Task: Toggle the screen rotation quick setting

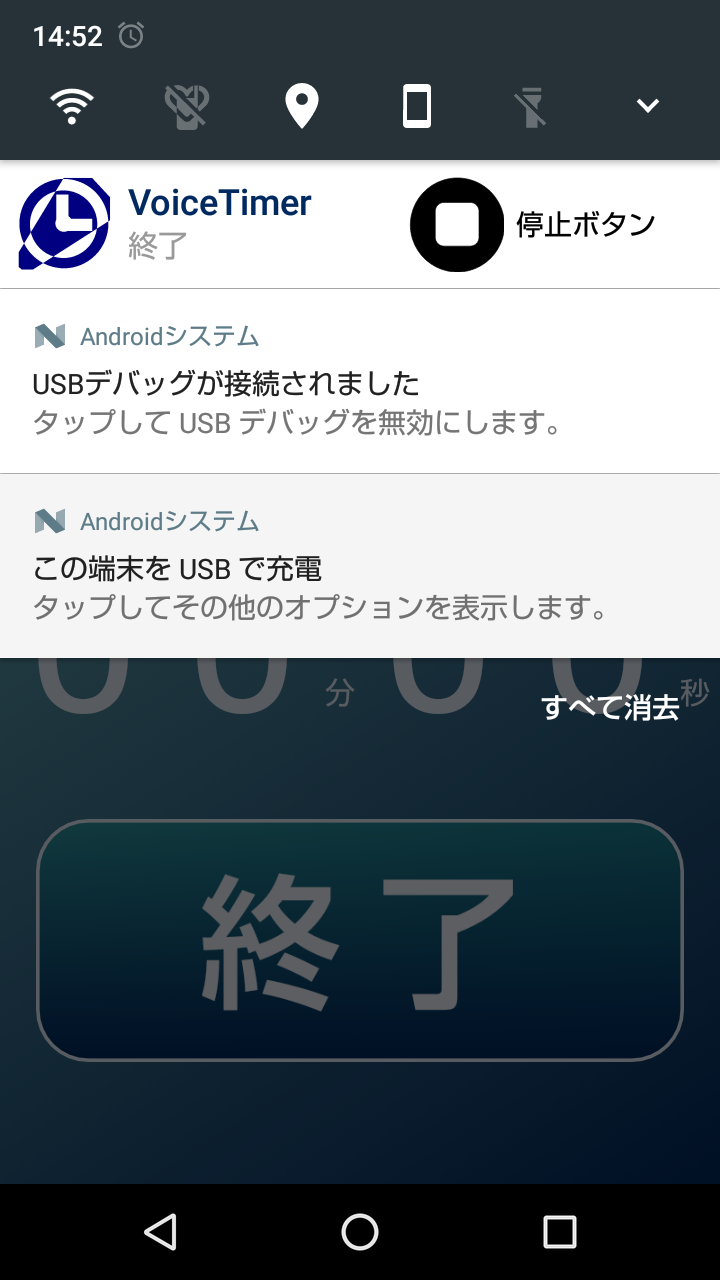Action: [417, 106]
